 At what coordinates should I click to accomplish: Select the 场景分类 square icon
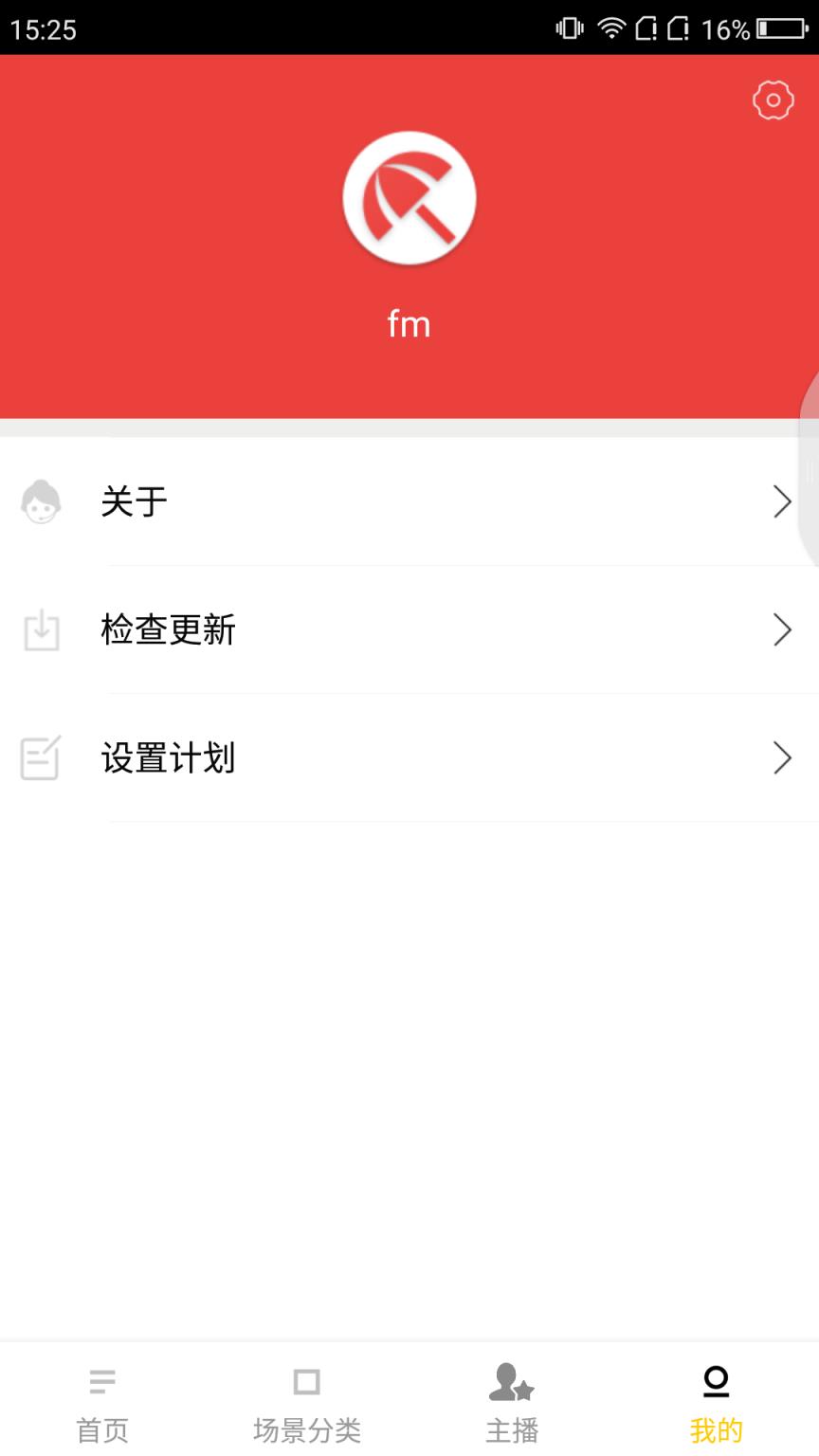coord(305,1382)
